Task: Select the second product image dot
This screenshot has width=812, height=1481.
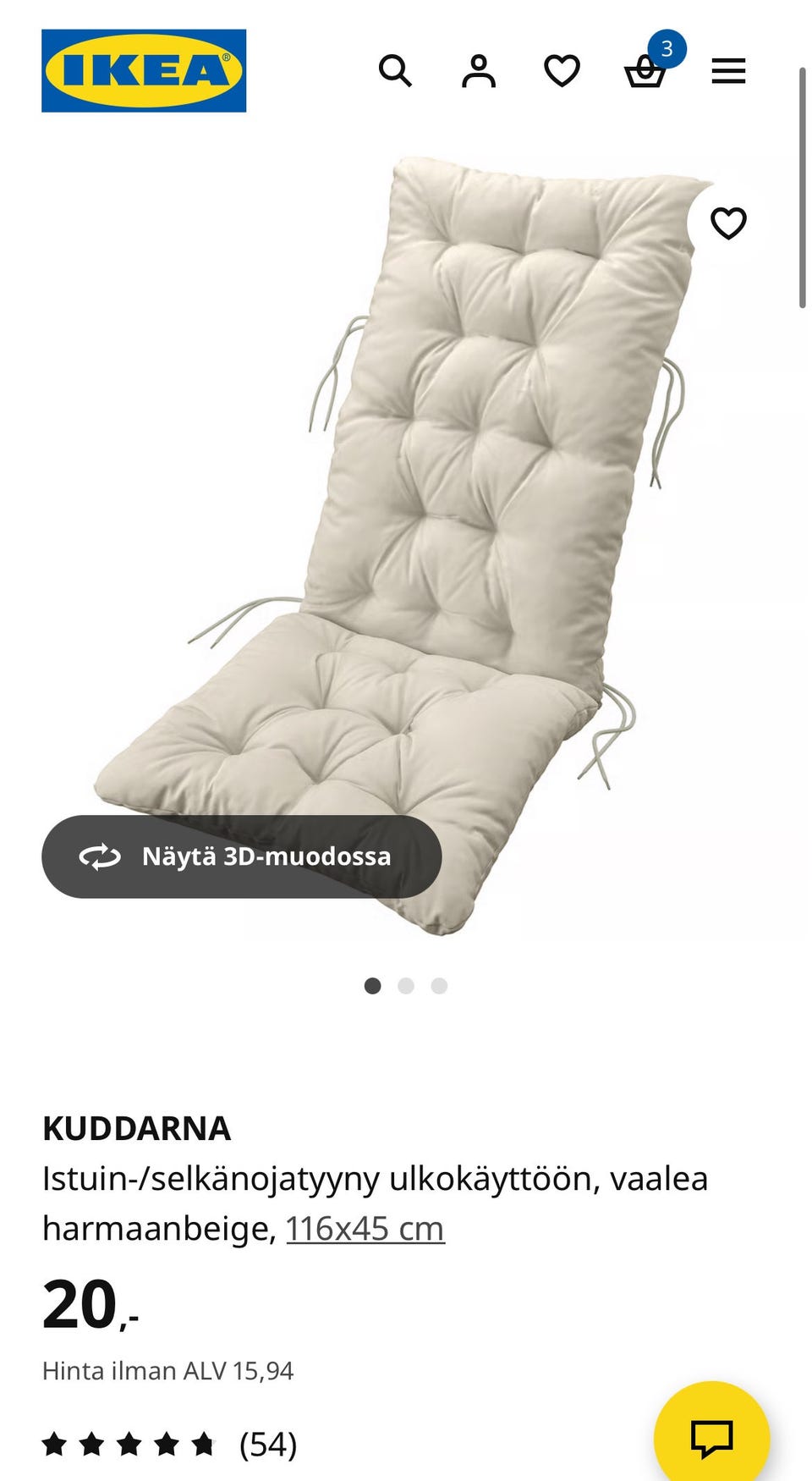Action: pos(406,985)
